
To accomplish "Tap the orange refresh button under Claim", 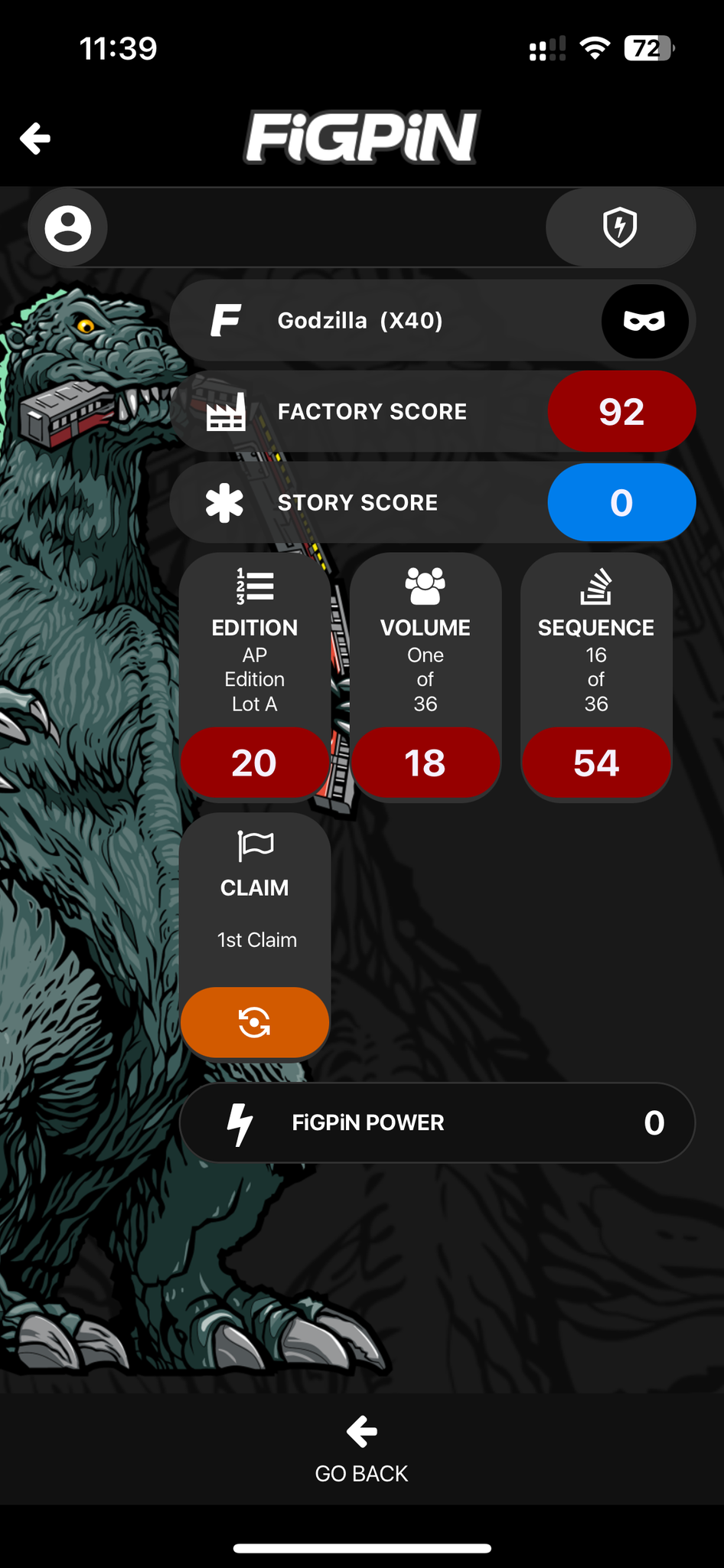I will coord(255,1022).
